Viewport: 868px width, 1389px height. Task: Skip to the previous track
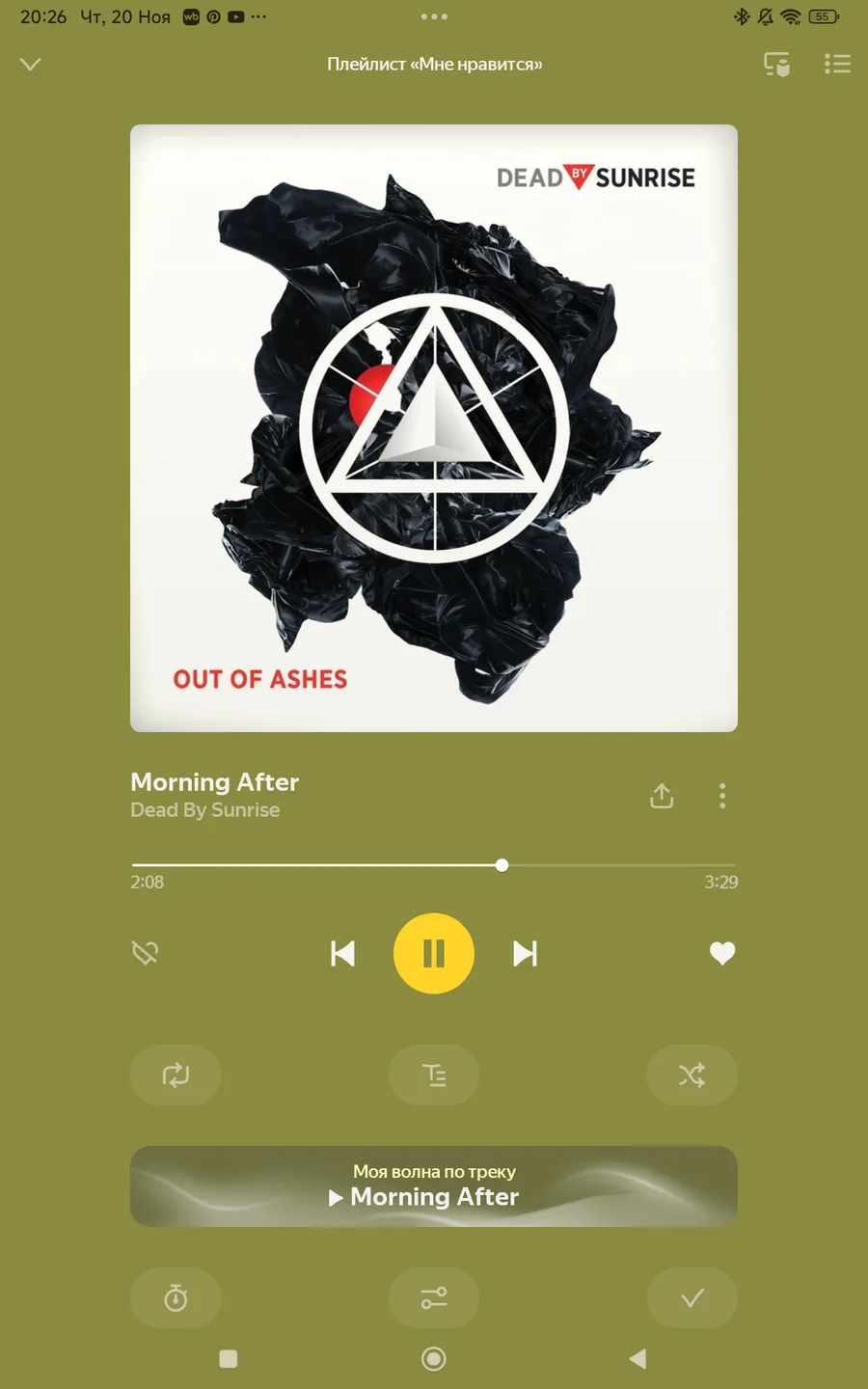point(342,953)
